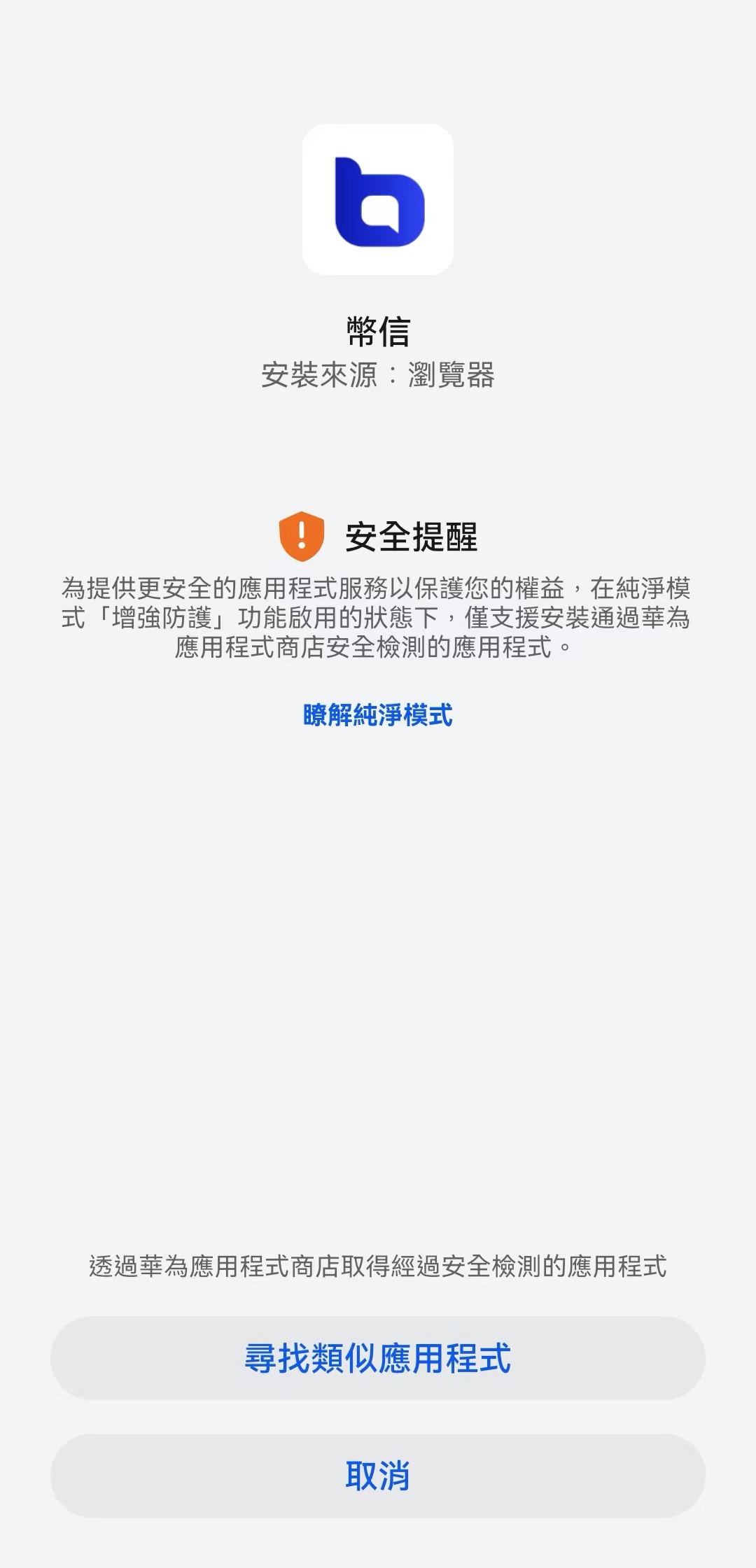
Task: Tap 尋找類似應用程式 button
Action: point(377,1358)
